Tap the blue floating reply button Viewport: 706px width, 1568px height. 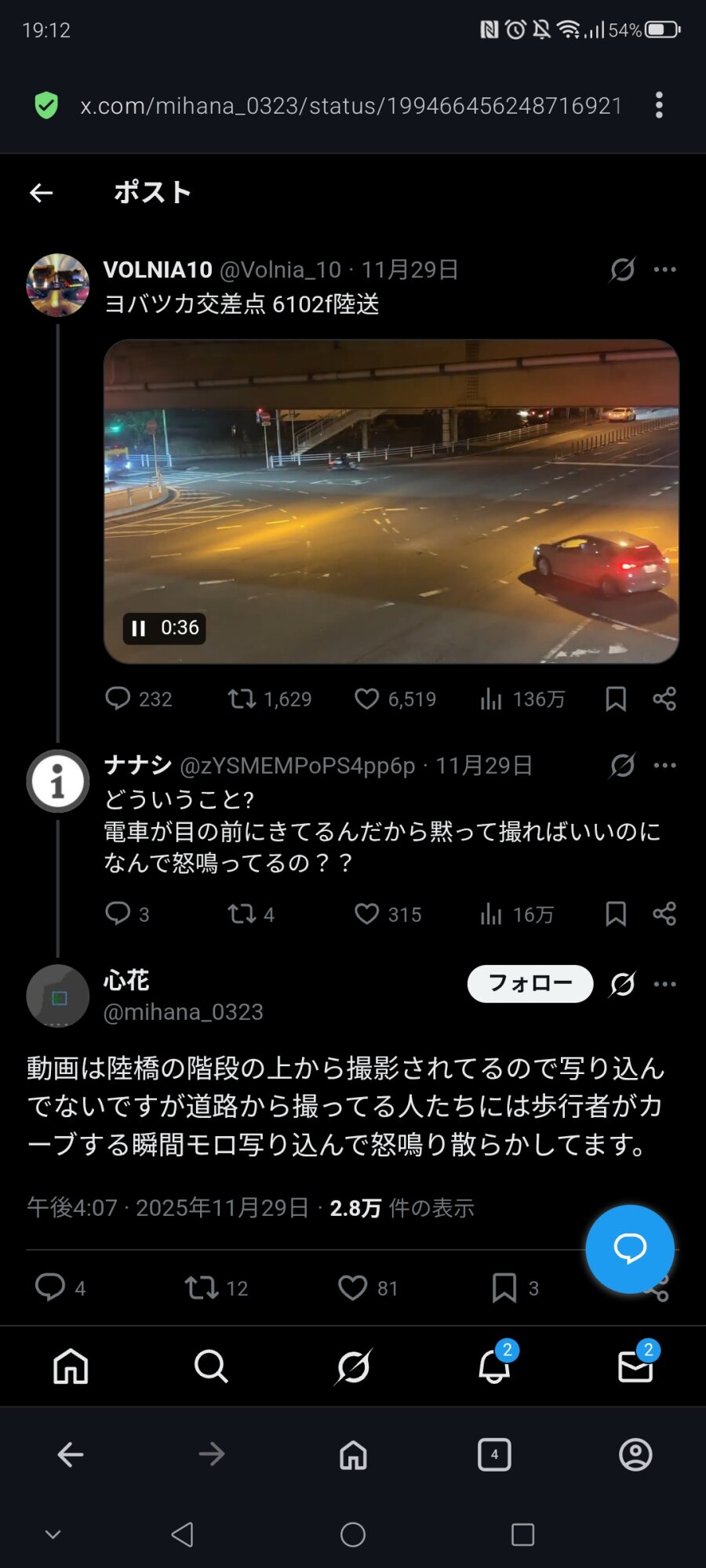(x=629, y=1248)
